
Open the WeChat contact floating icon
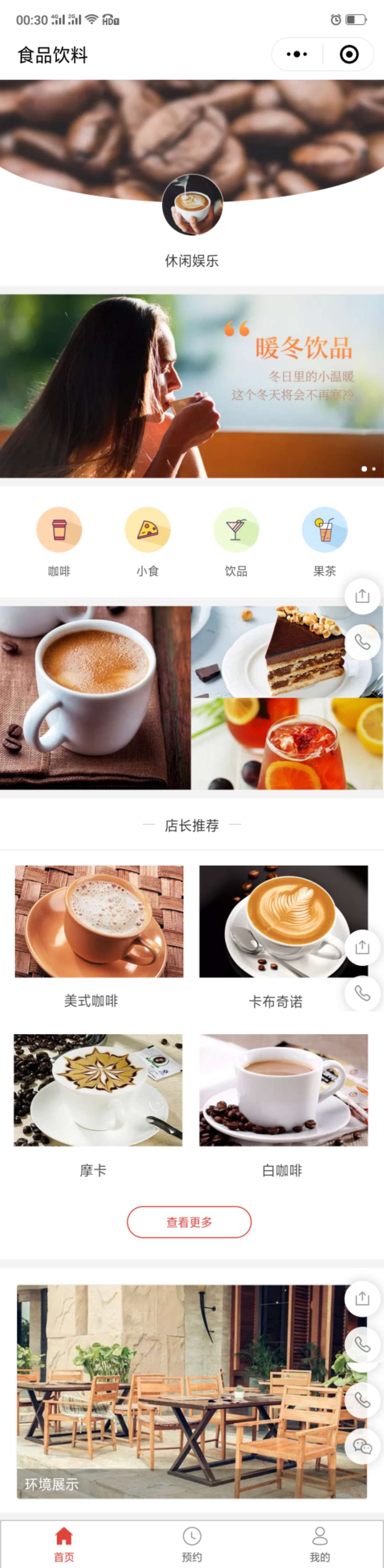tap(363, 1446)
